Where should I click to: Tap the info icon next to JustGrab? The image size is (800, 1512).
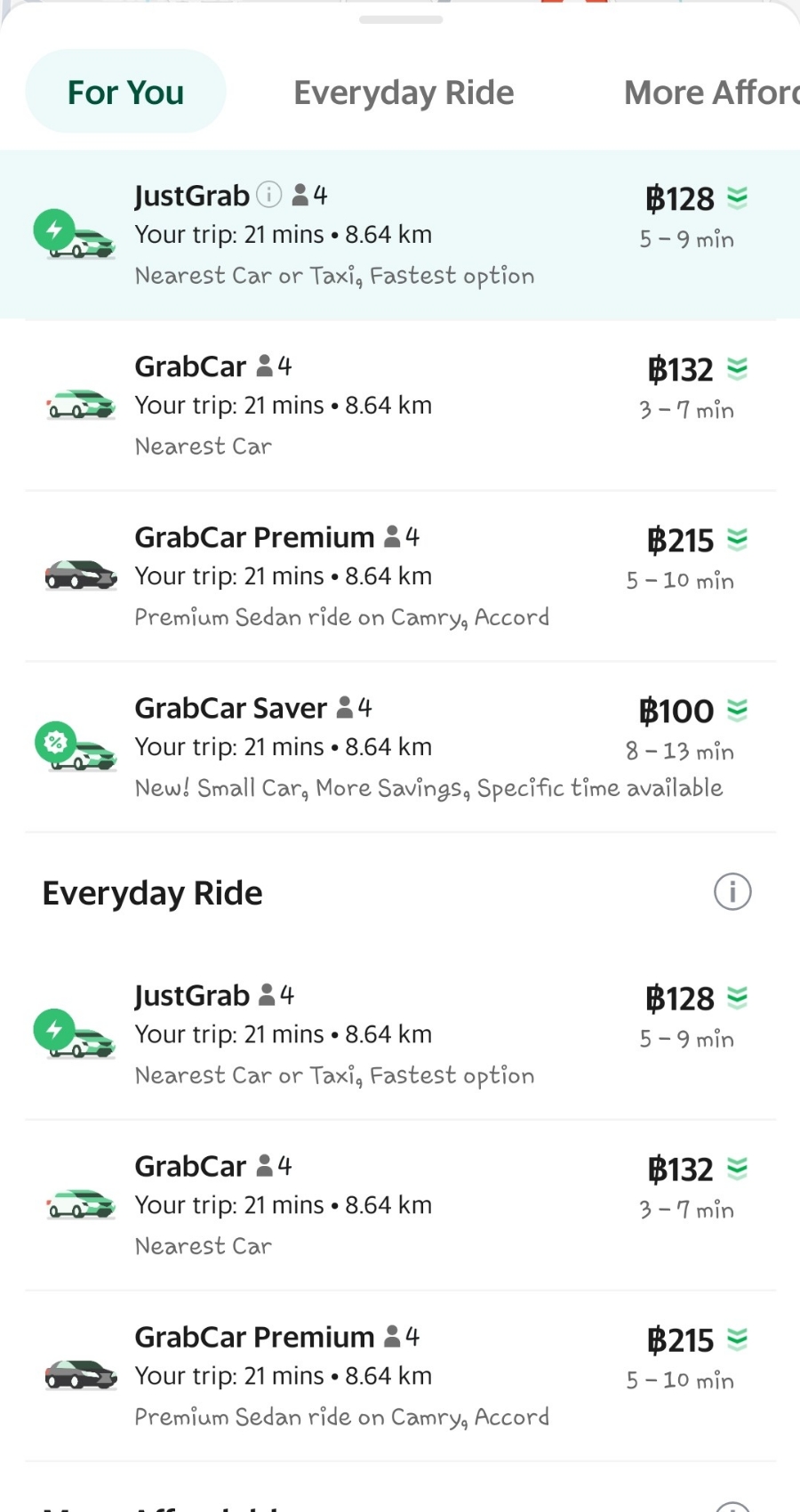(x=268, y=194)
